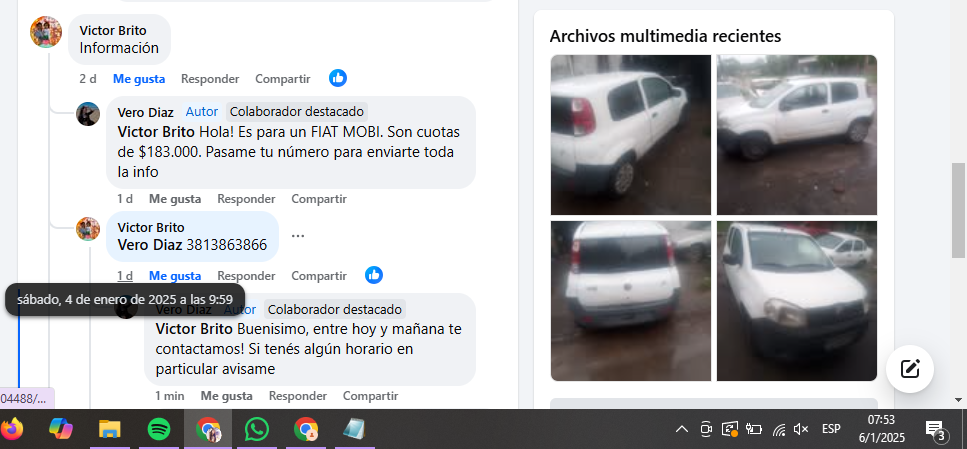Viewport: 967px width, 449px height.
Task: Open Victor Brito's profile from the "Información" comment
Action: coord(112,30)
